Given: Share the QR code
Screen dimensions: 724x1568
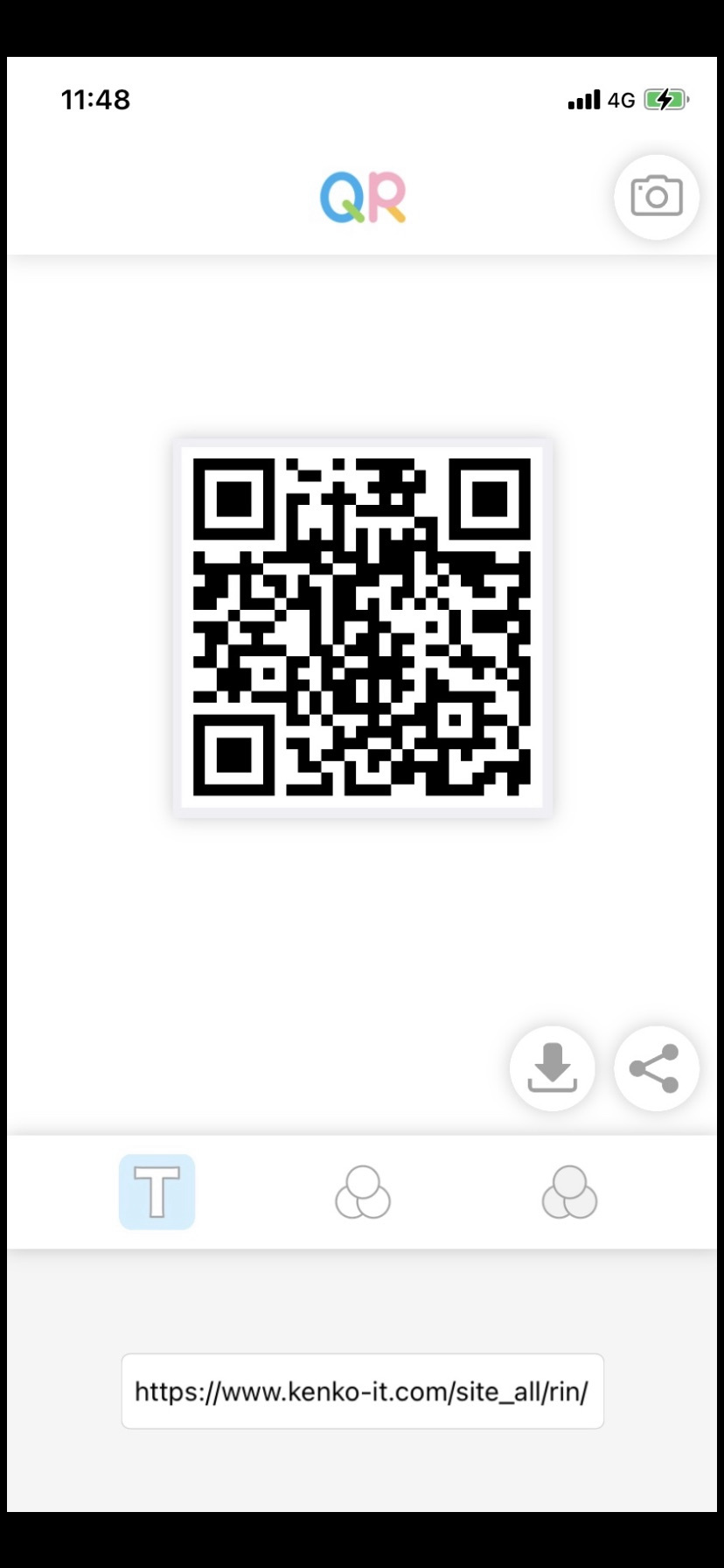Looking at the screenshot, I should [x=656, y=1068].
